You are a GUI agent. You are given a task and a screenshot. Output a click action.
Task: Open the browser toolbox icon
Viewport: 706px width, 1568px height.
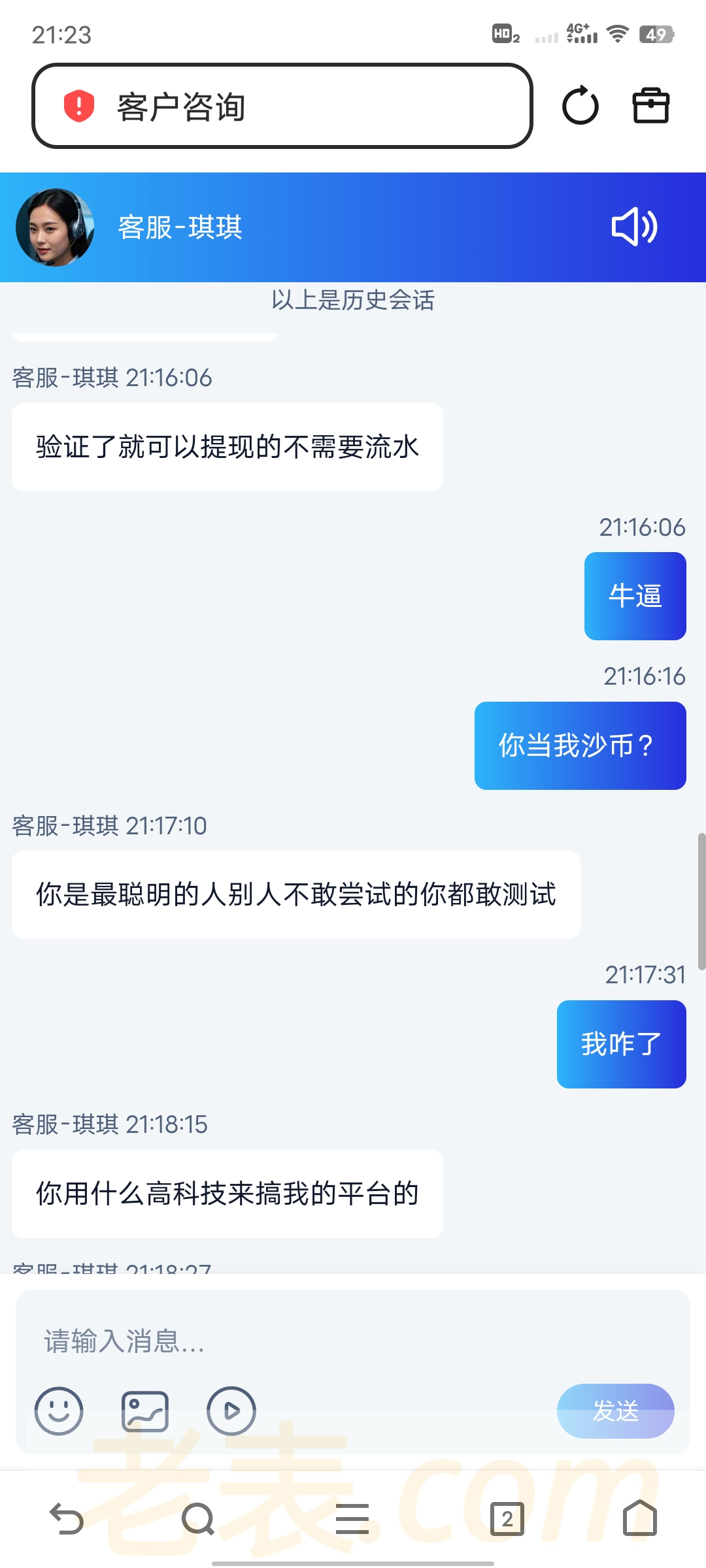[650, 106]
